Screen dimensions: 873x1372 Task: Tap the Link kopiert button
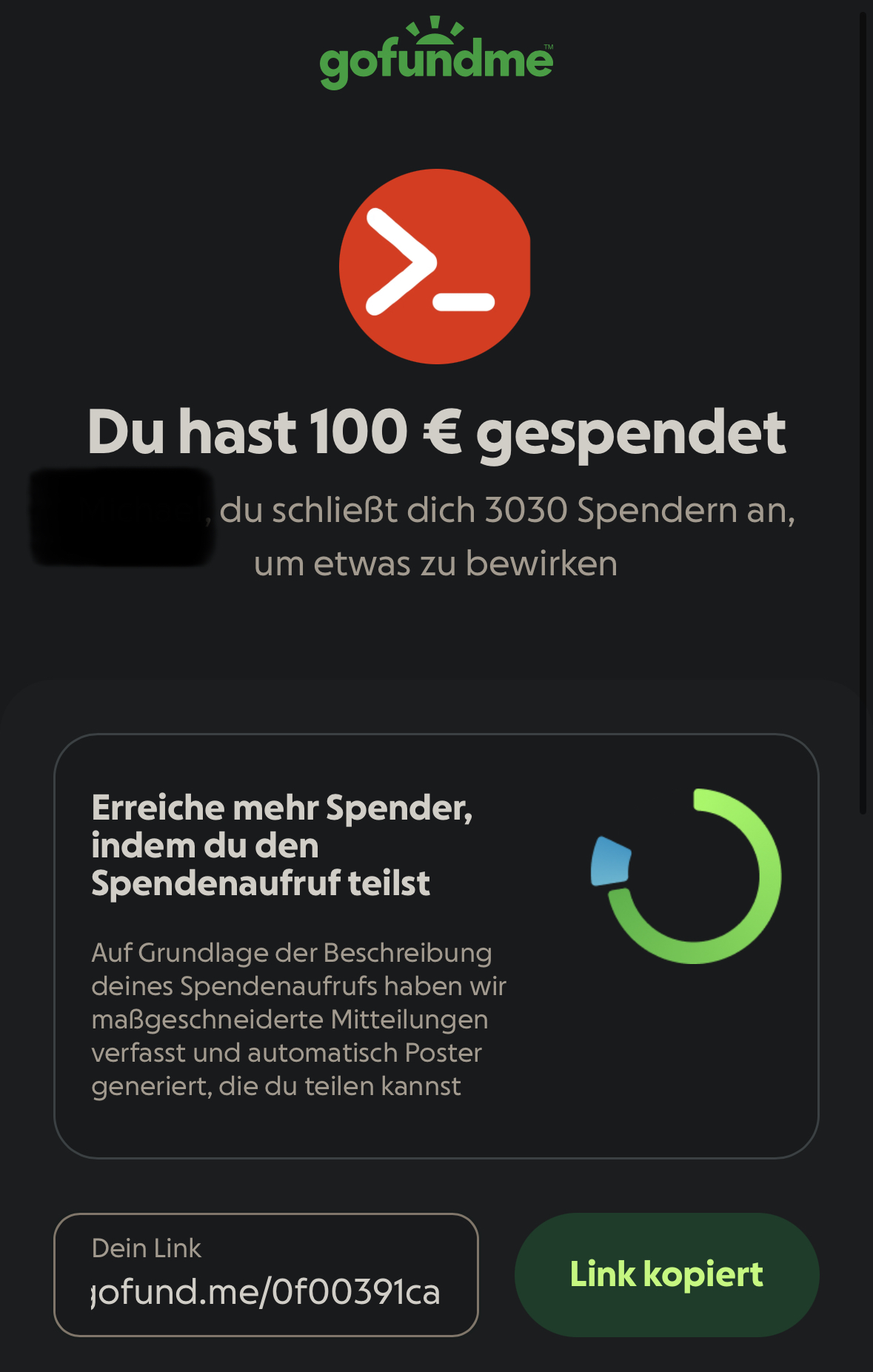[x=666, y=1274]
